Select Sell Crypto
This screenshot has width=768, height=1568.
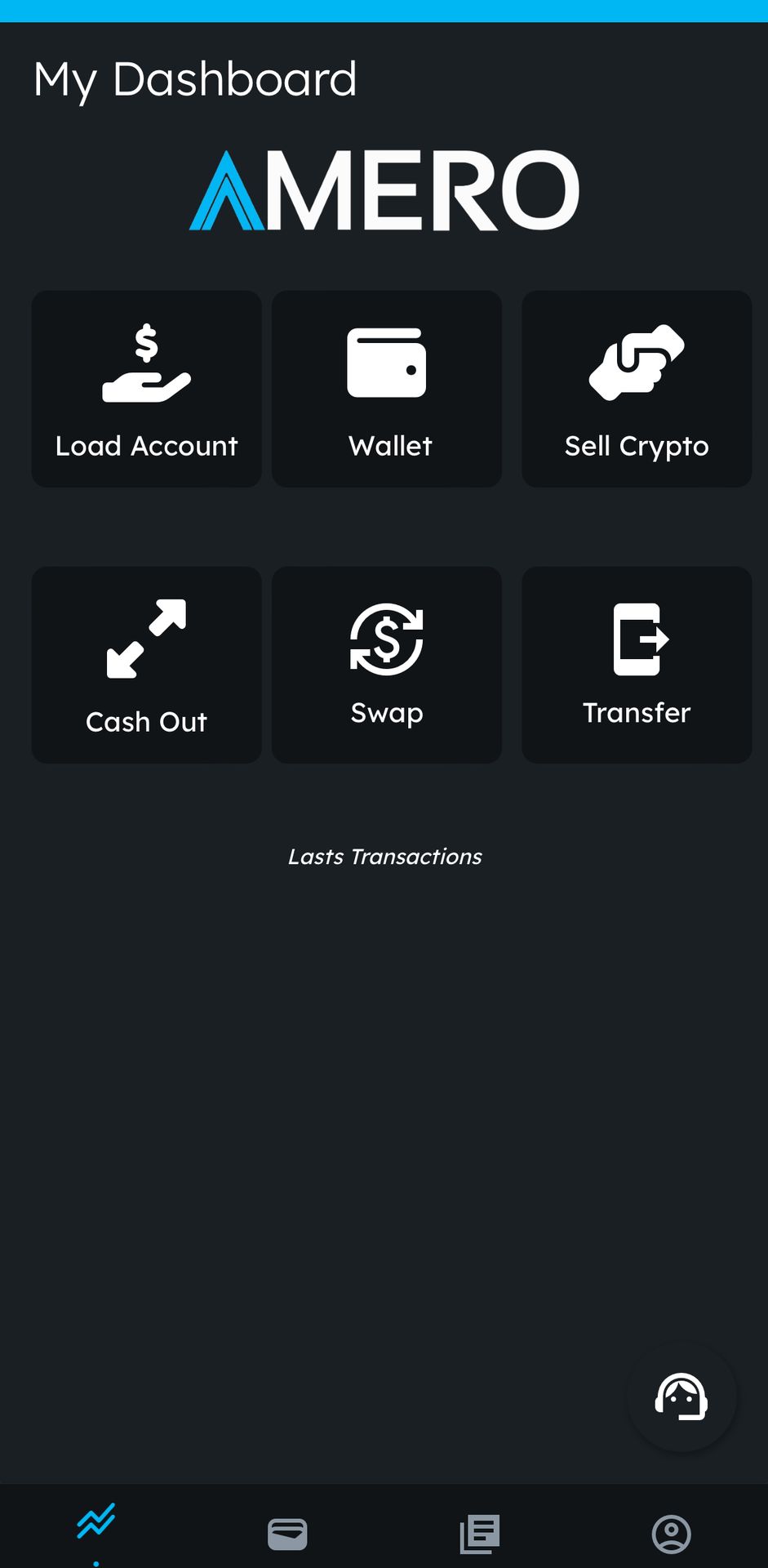(637, 389)
